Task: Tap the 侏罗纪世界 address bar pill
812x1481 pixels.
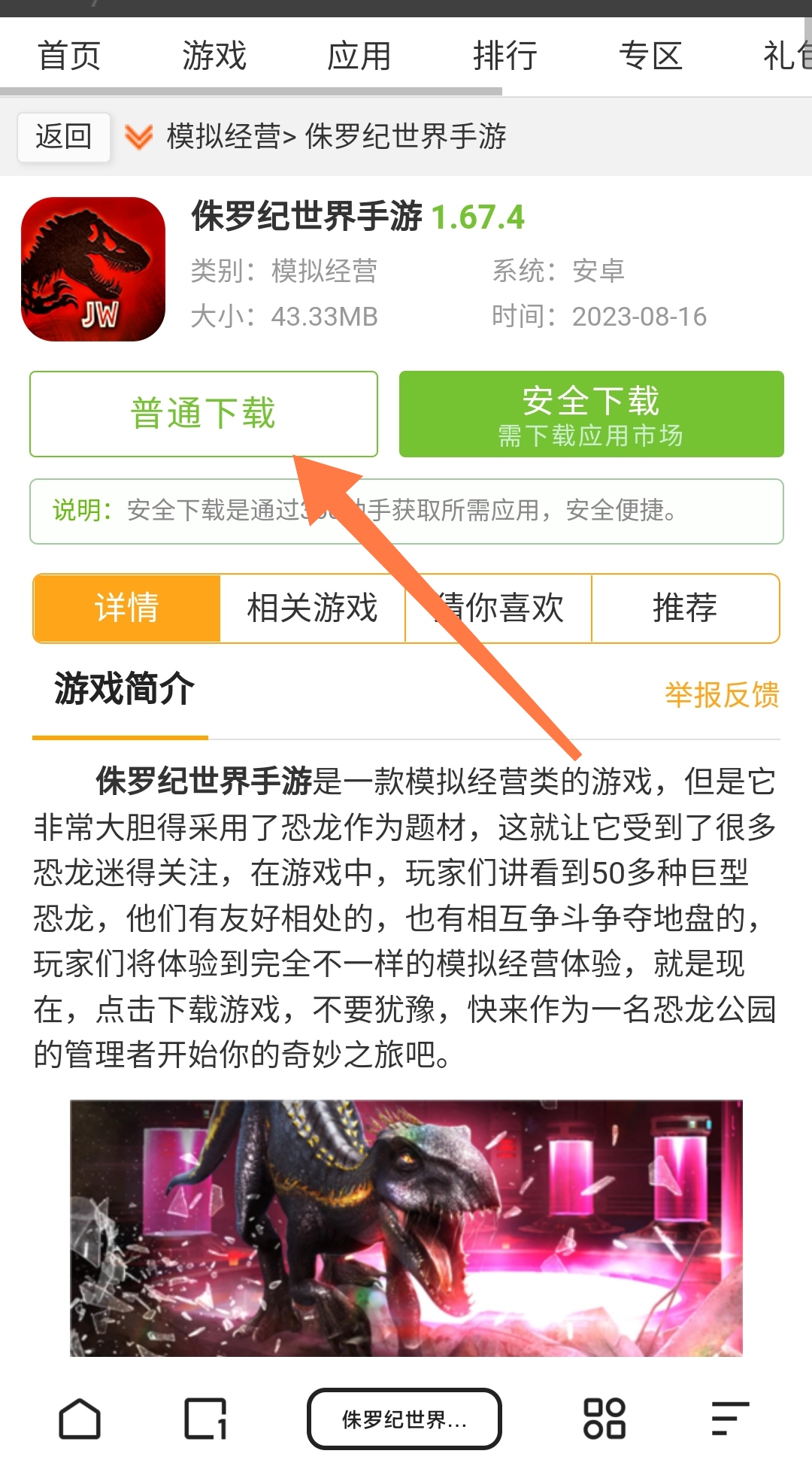Action: point(404,1419)
